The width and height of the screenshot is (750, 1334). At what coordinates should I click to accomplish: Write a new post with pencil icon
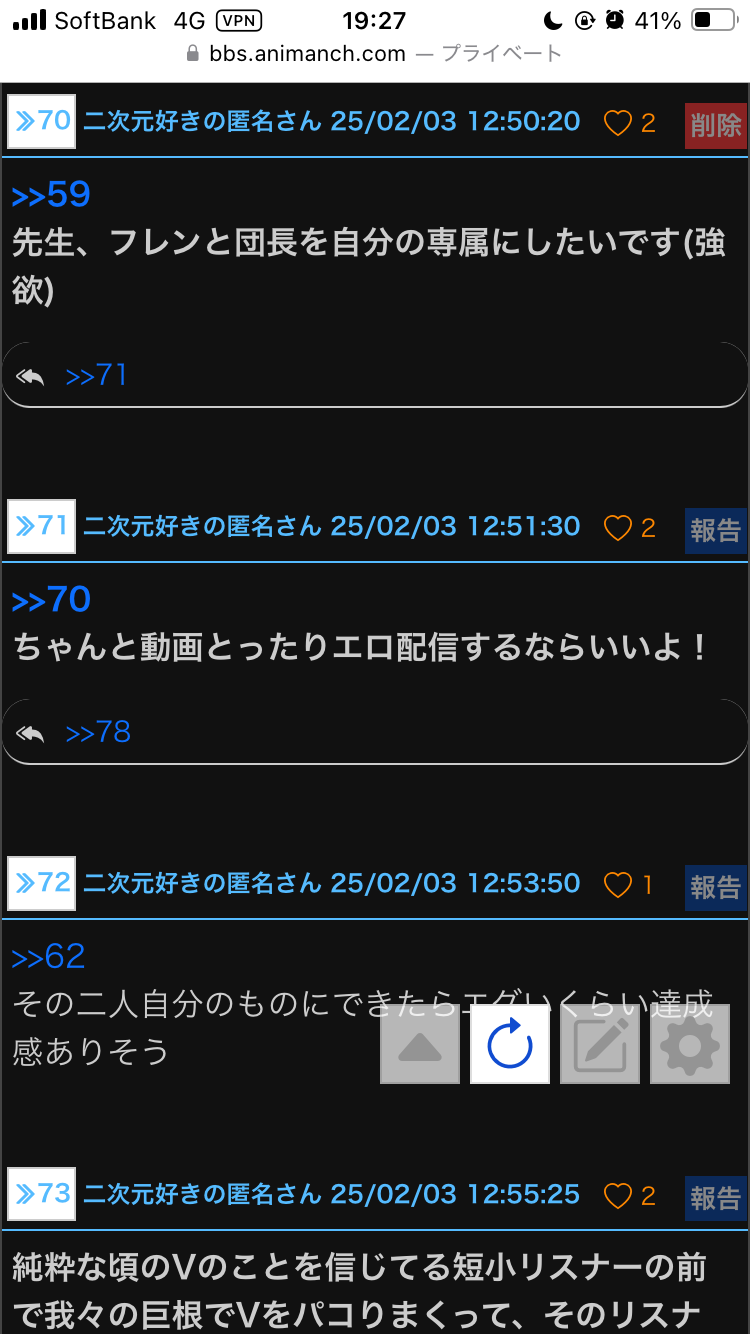(x=600, y=1045)
